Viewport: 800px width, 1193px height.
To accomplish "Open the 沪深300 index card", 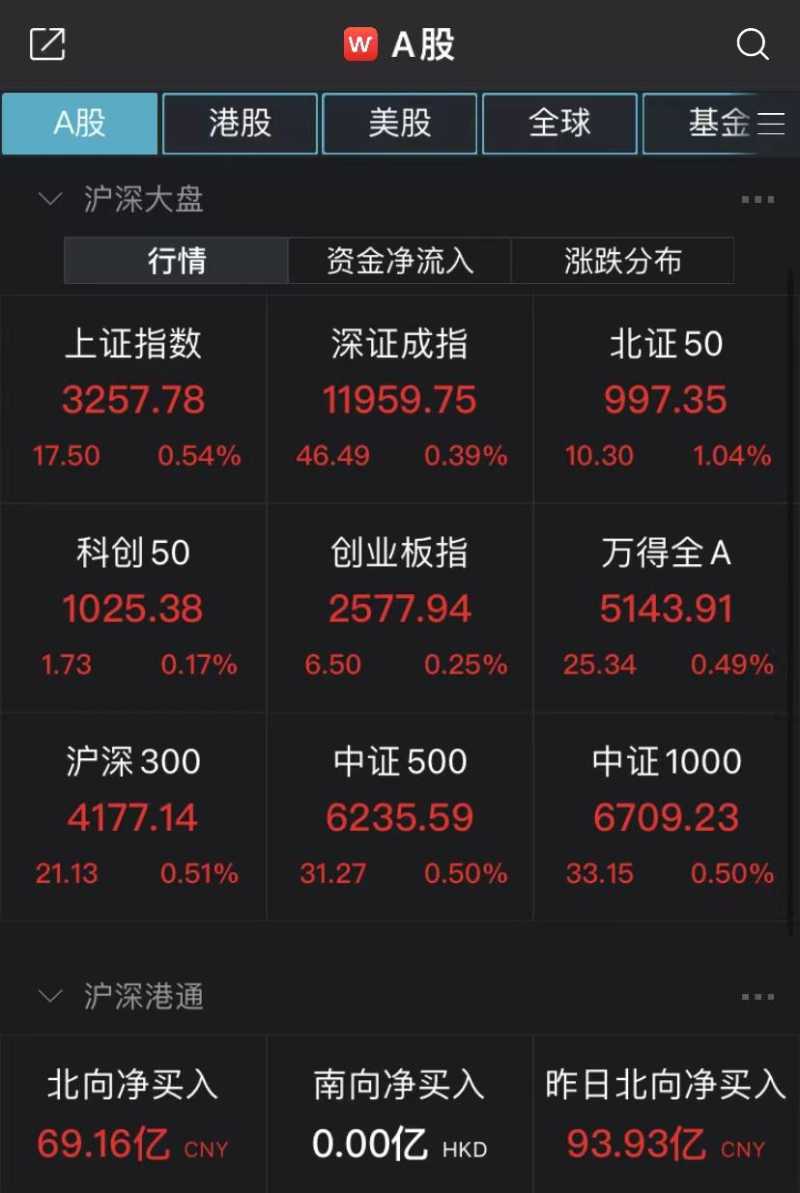I will click(x=133, y=816).
